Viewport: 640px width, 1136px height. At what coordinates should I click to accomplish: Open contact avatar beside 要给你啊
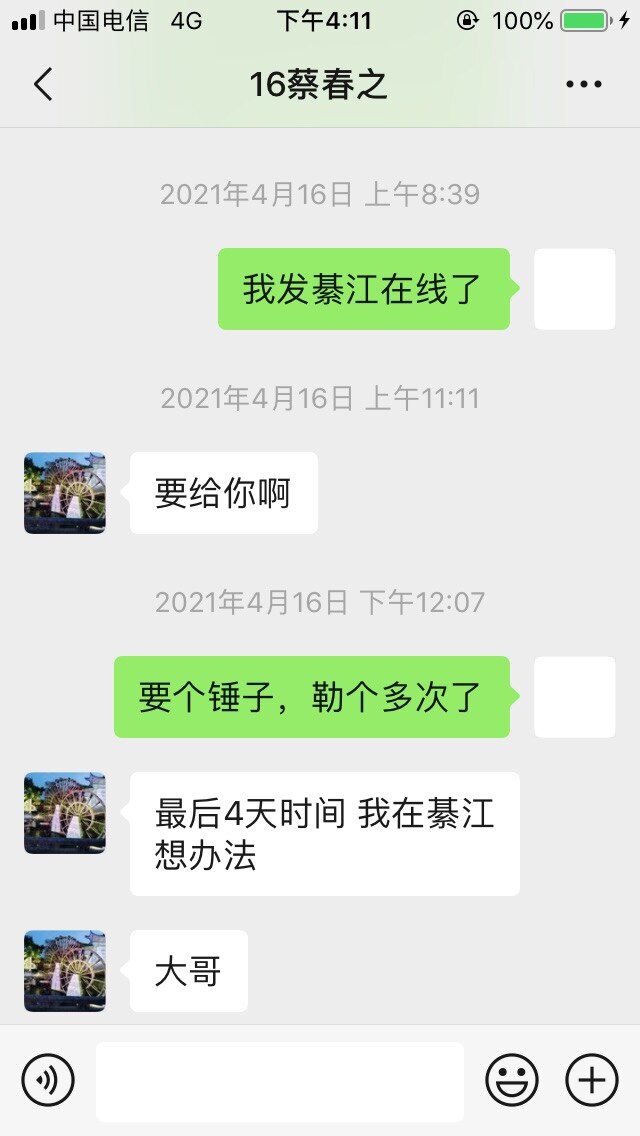click(x=65, y=493)
